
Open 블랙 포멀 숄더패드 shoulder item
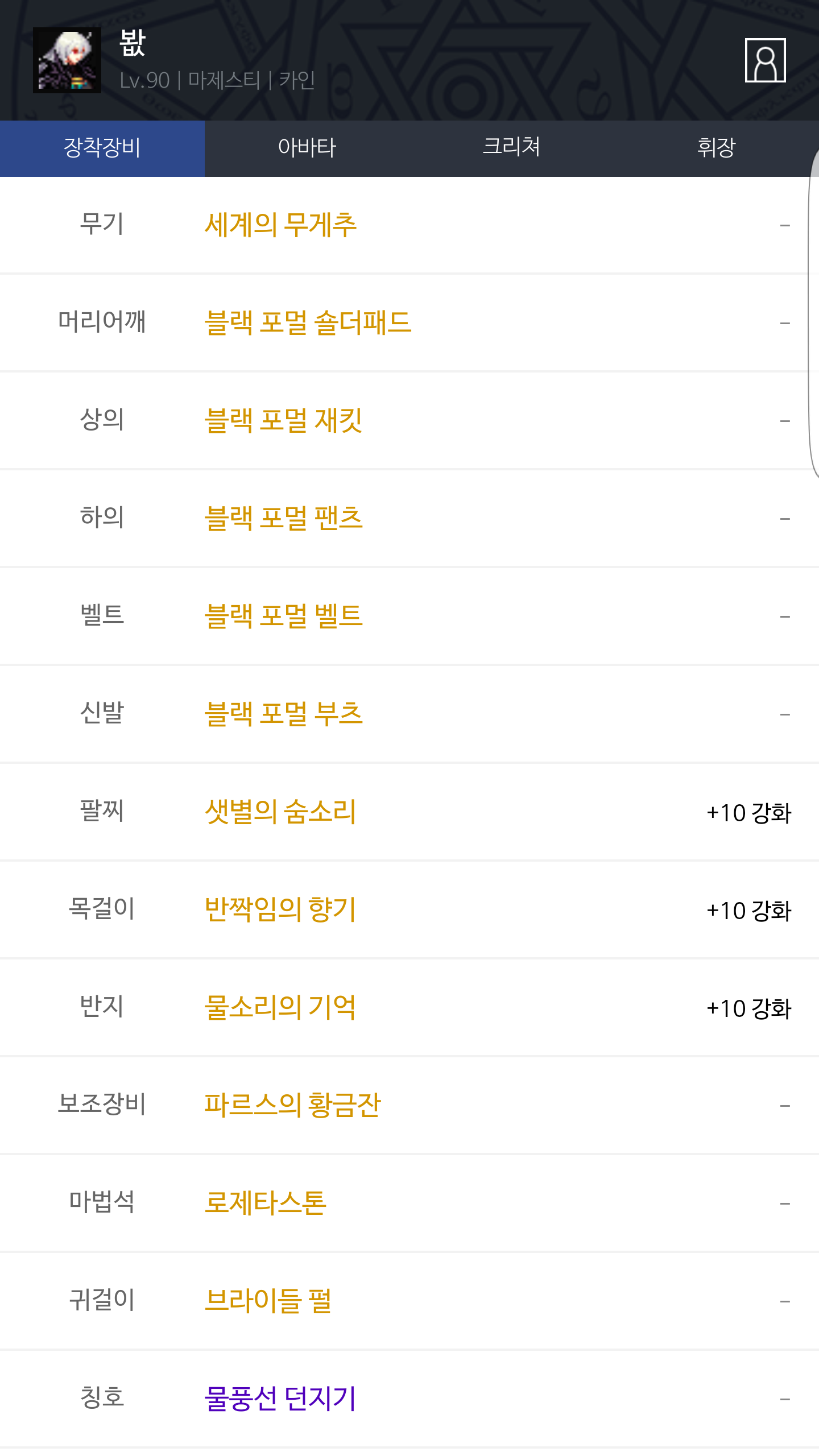[x=308, y=322]
